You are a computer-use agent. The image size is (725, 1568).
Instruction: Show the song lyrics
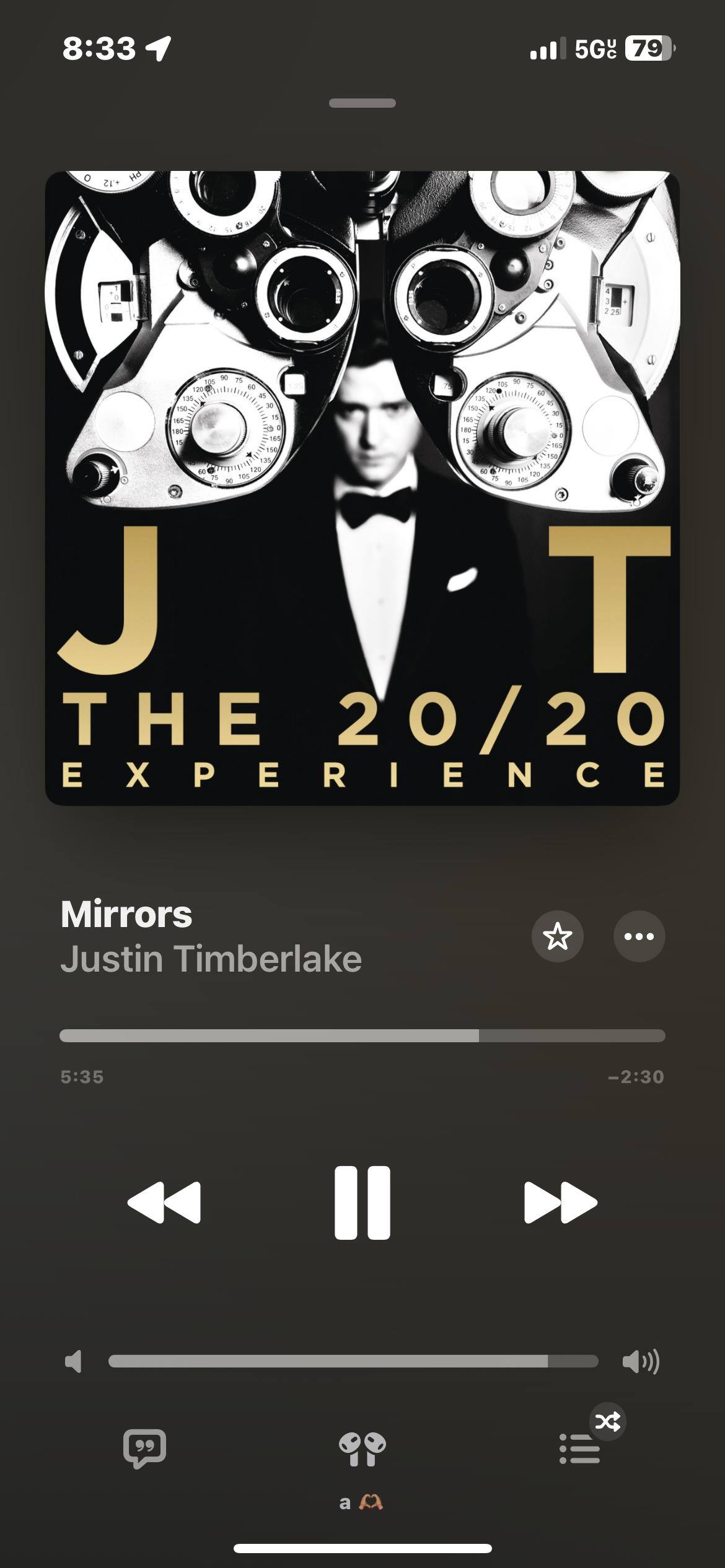click(144, 1448)
